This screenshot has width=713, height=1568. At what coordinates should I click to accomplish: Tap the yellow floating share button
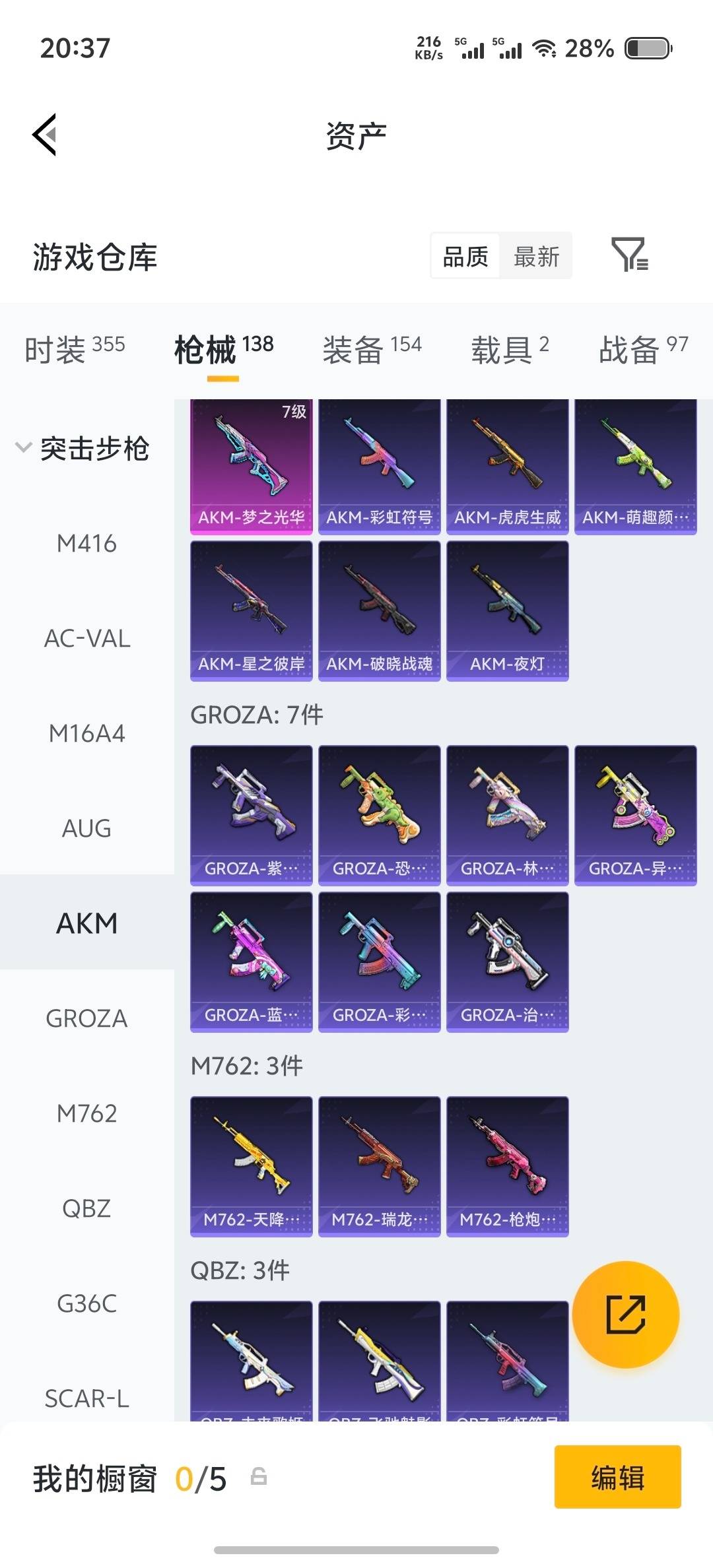(625, 1315)
